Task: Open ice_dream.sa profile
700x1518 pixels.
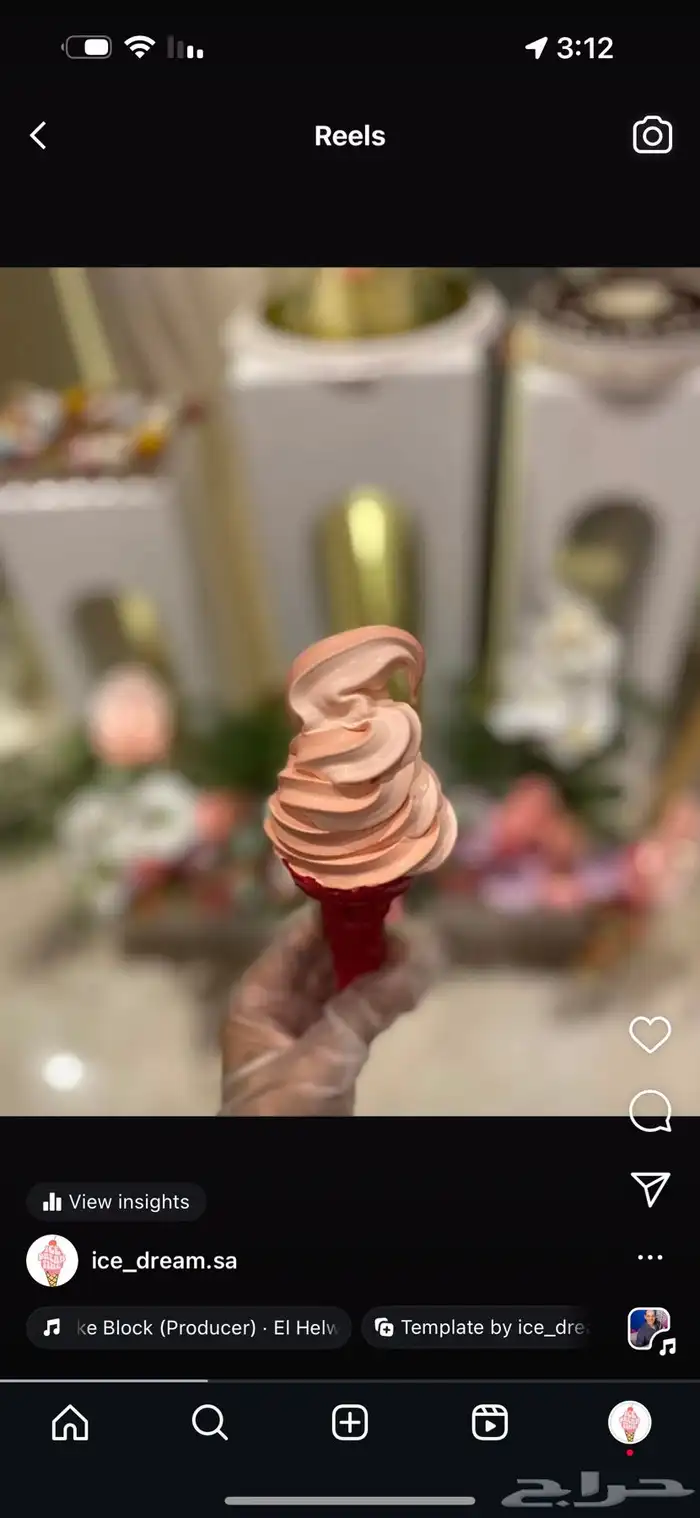Action: (164, 1260)
